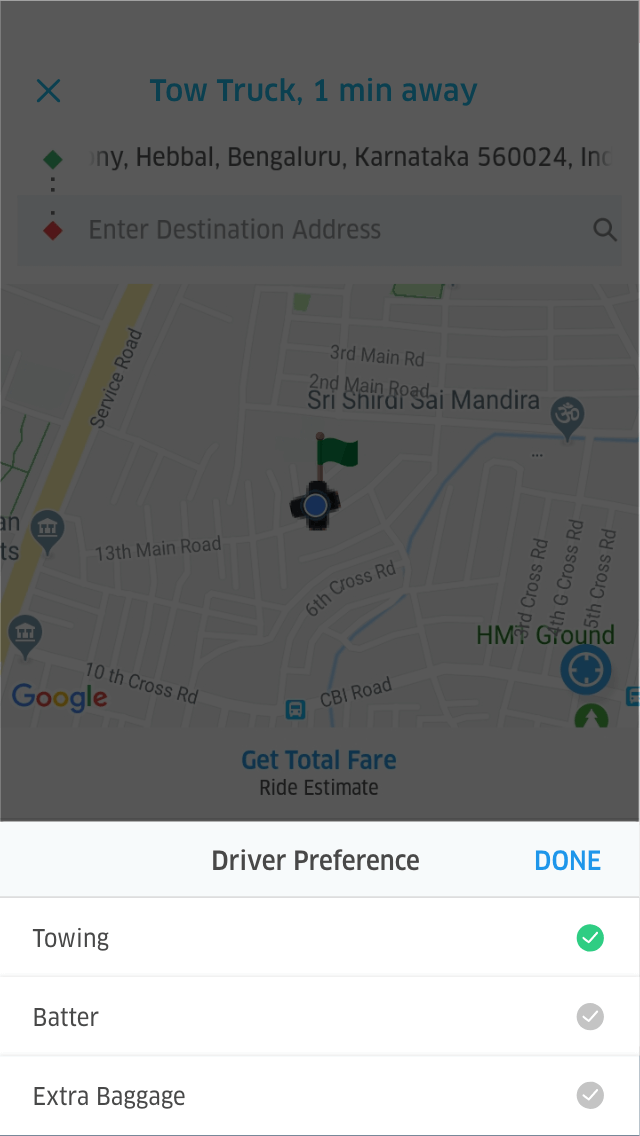Tap the Enter Destination Address field

(320, 230)
